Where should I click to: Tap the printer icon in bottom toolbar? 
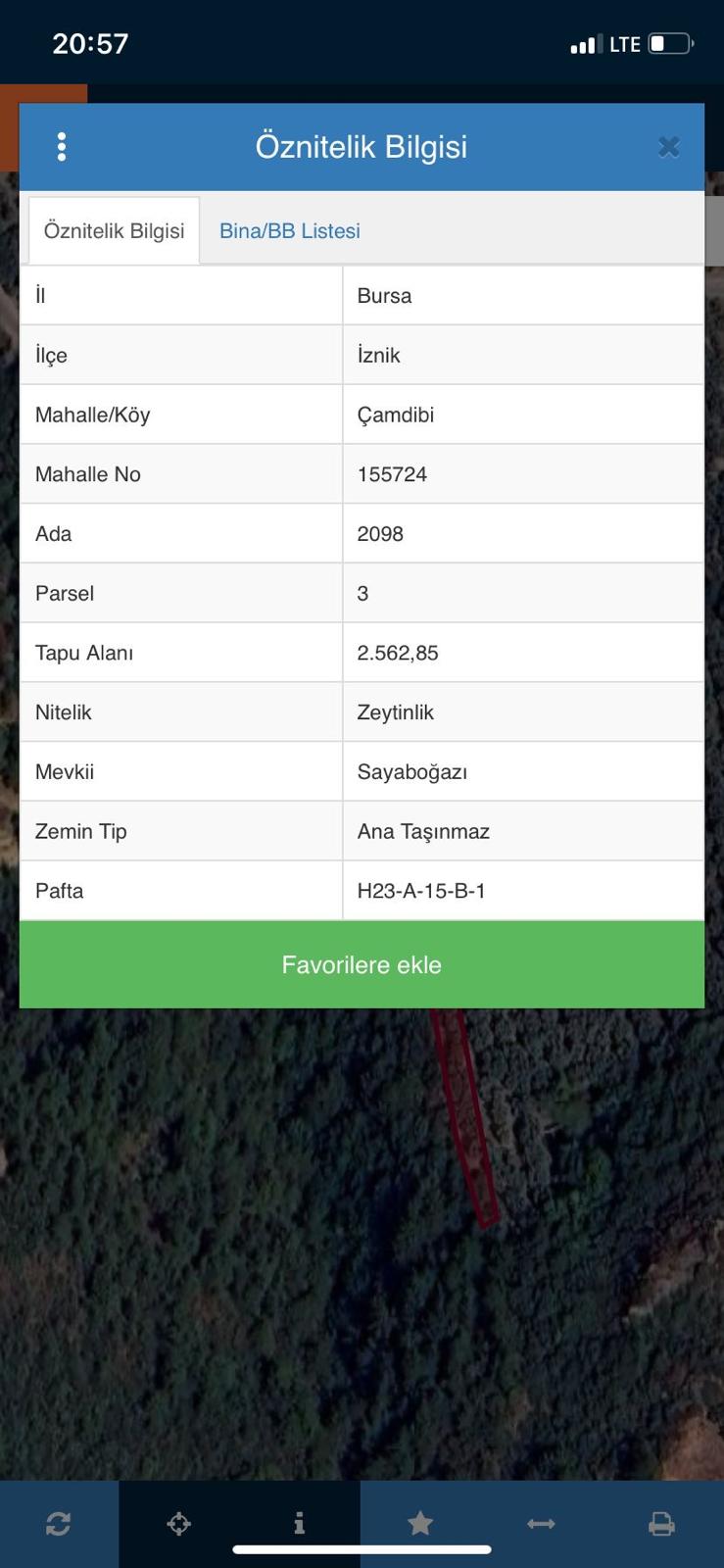point(662,1524)
